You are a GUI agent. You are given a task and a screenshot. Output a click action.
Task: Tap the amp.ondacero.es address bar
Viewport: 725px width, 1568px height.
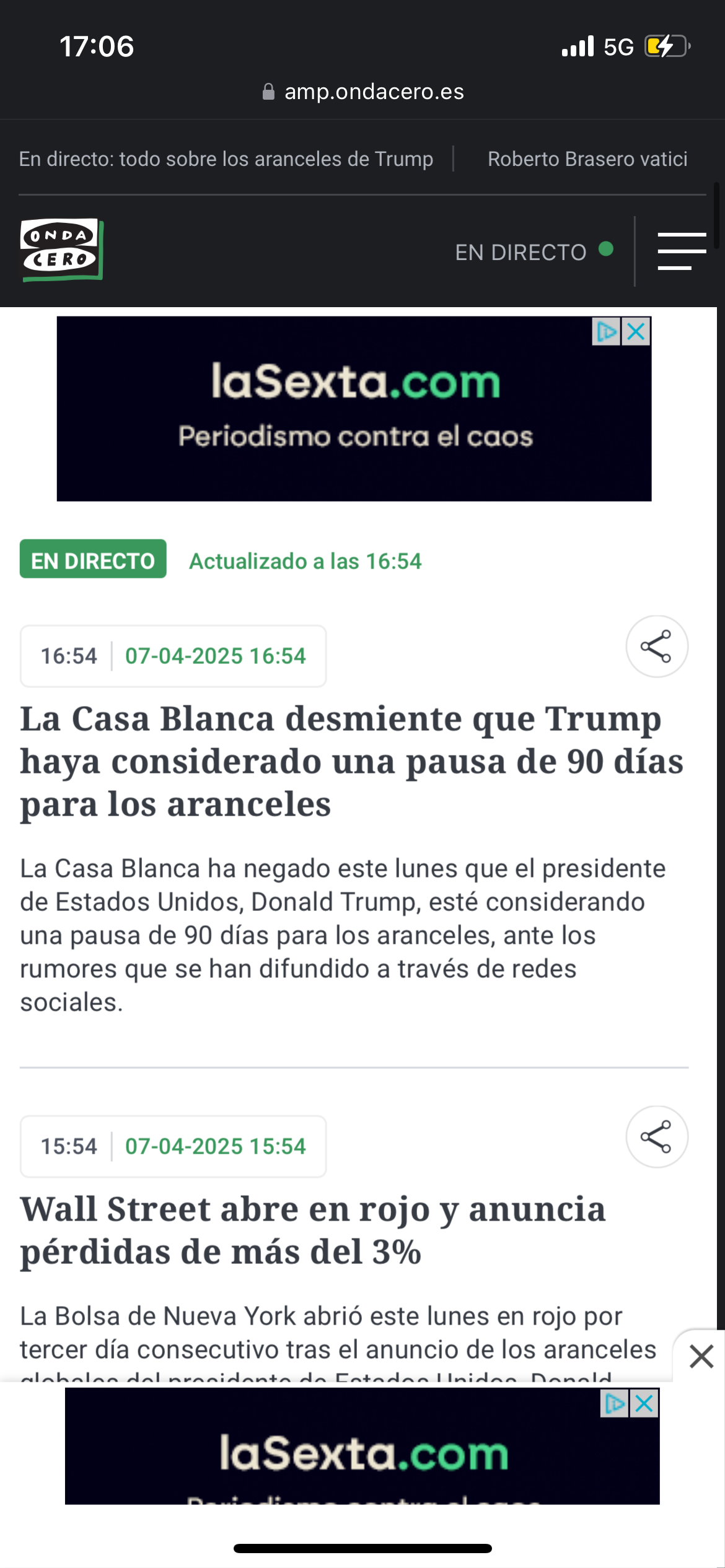coord(362,92)
